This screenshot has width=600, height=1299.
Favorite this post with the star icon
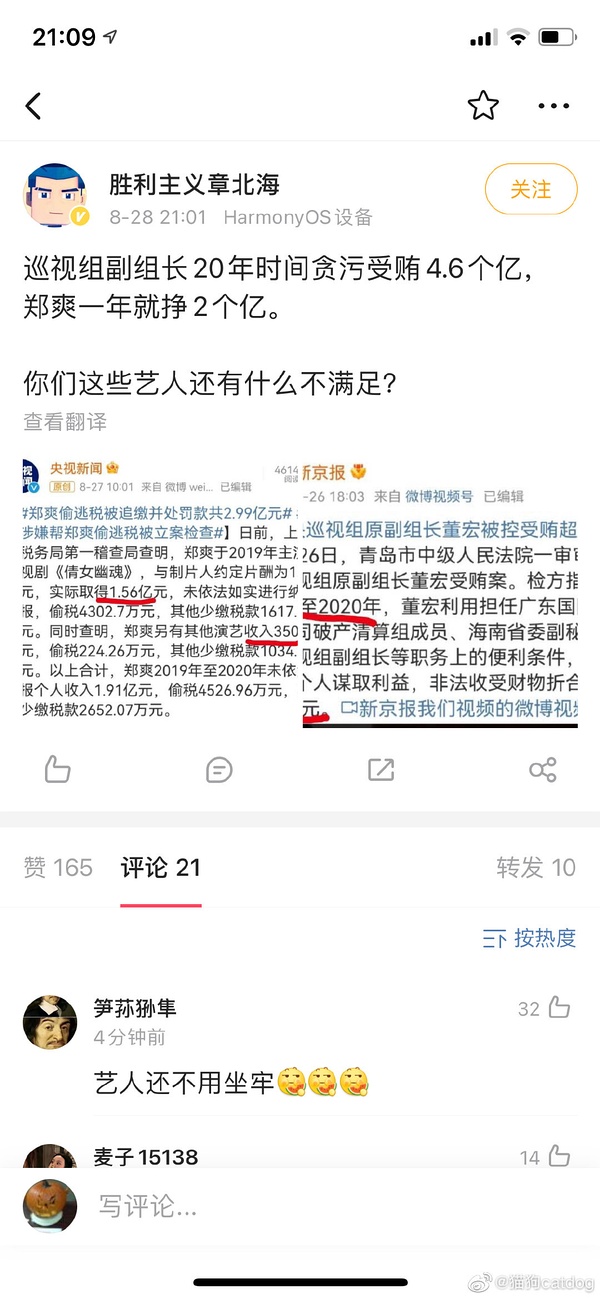click(x=483, y=106)
